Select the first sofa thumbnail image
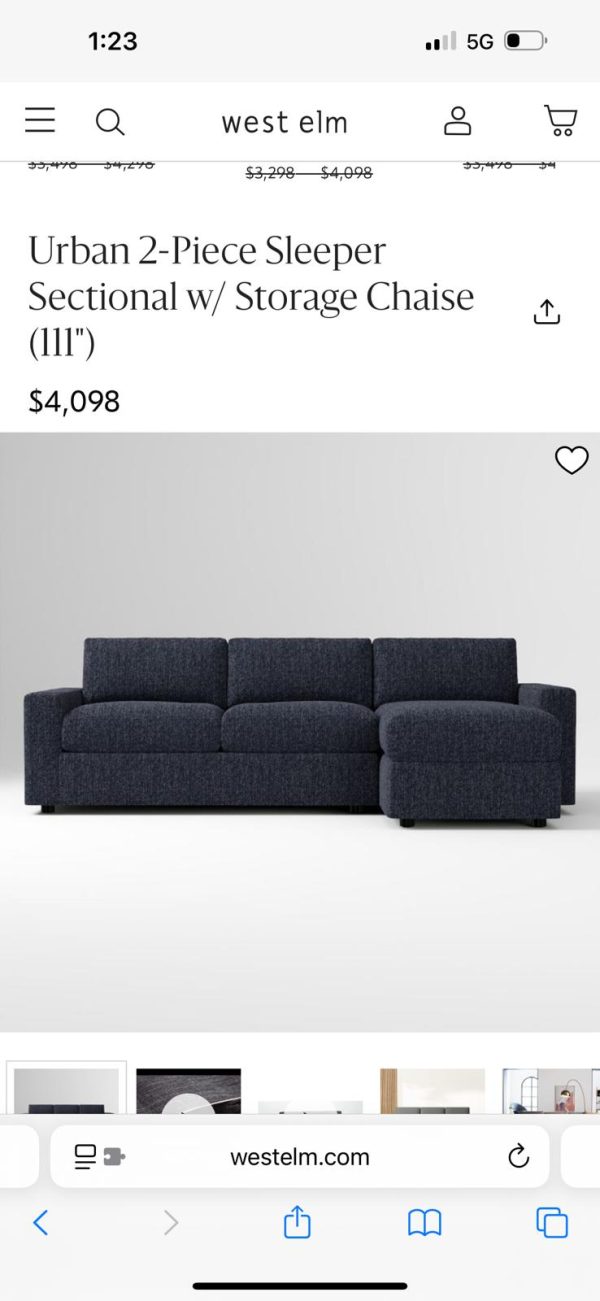The height and width of the screenshot is (1301, 600). pos(67,1090)
